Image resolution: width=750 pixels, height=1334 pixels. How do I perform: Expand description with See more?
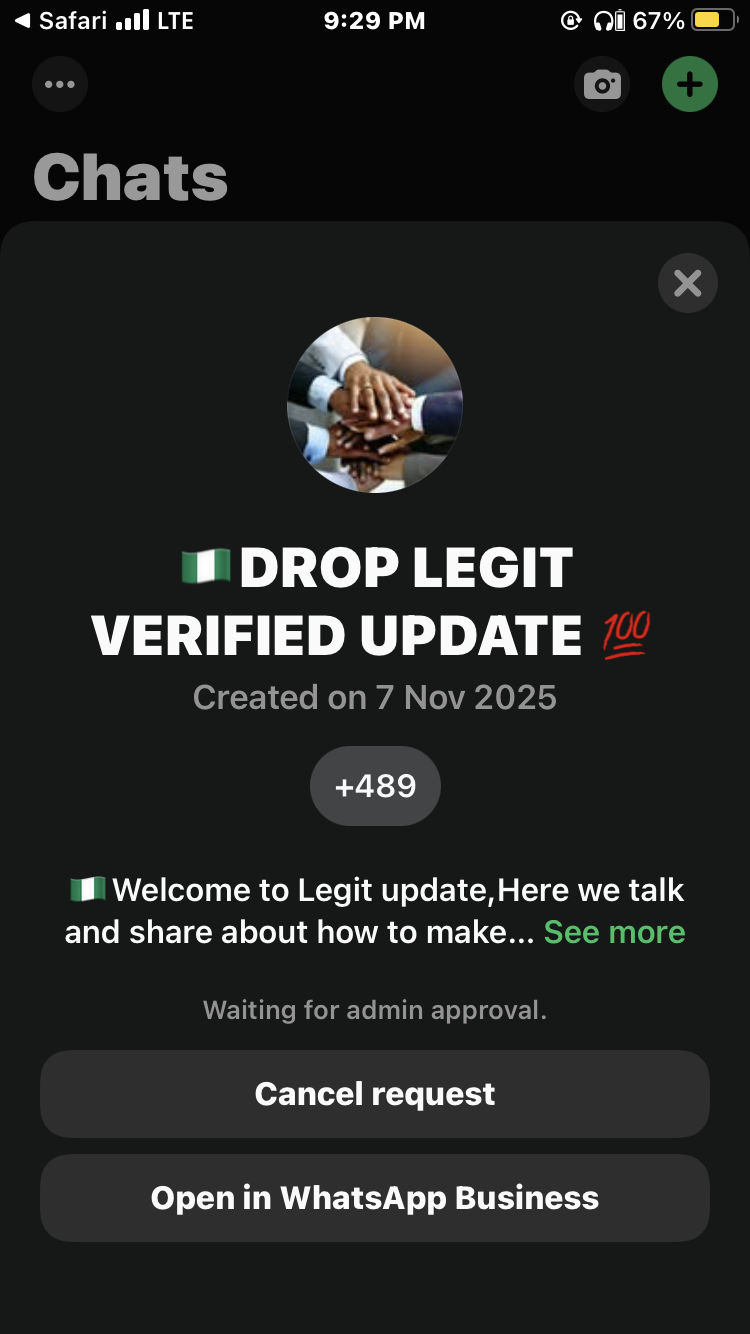(614, 932)
